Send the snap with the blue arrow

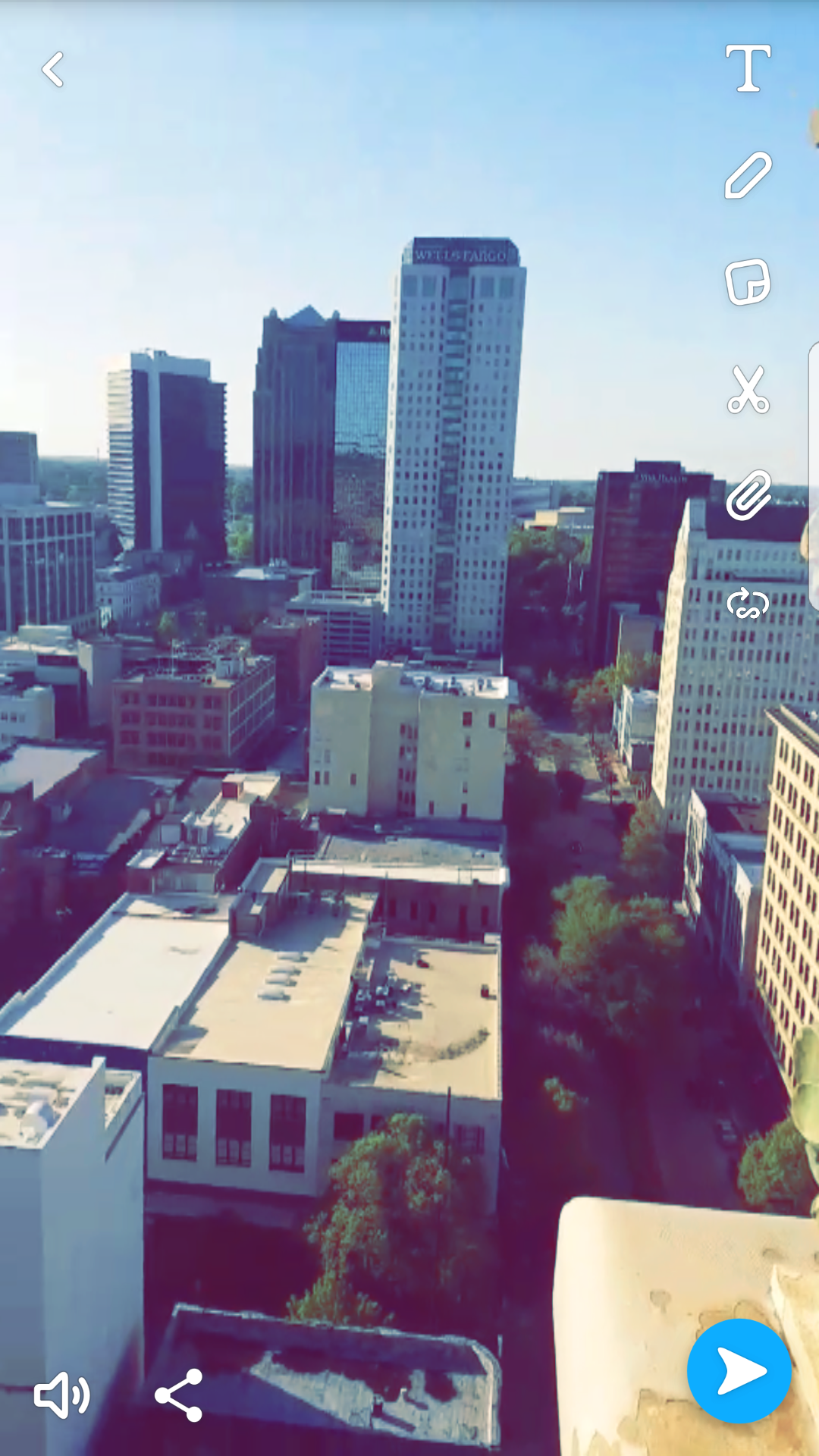(x=739, y=1371)
